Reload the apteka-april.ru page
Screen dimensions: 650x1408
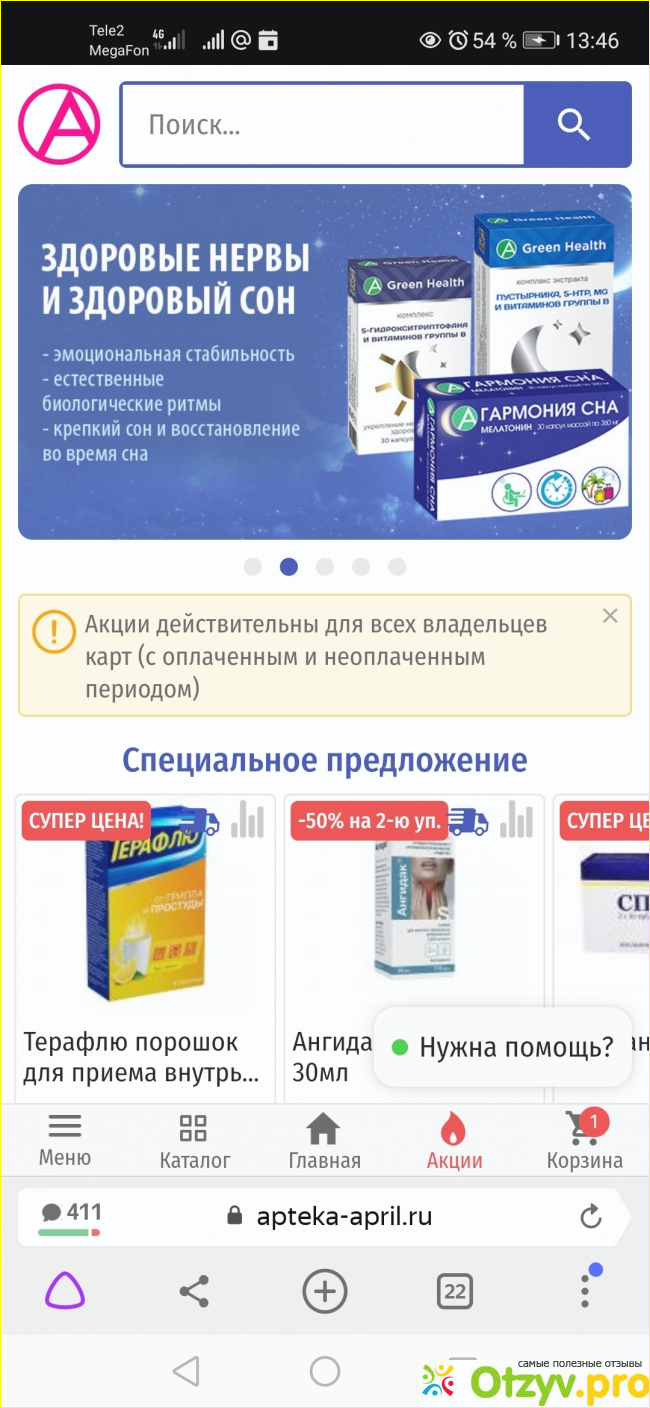590,1216
